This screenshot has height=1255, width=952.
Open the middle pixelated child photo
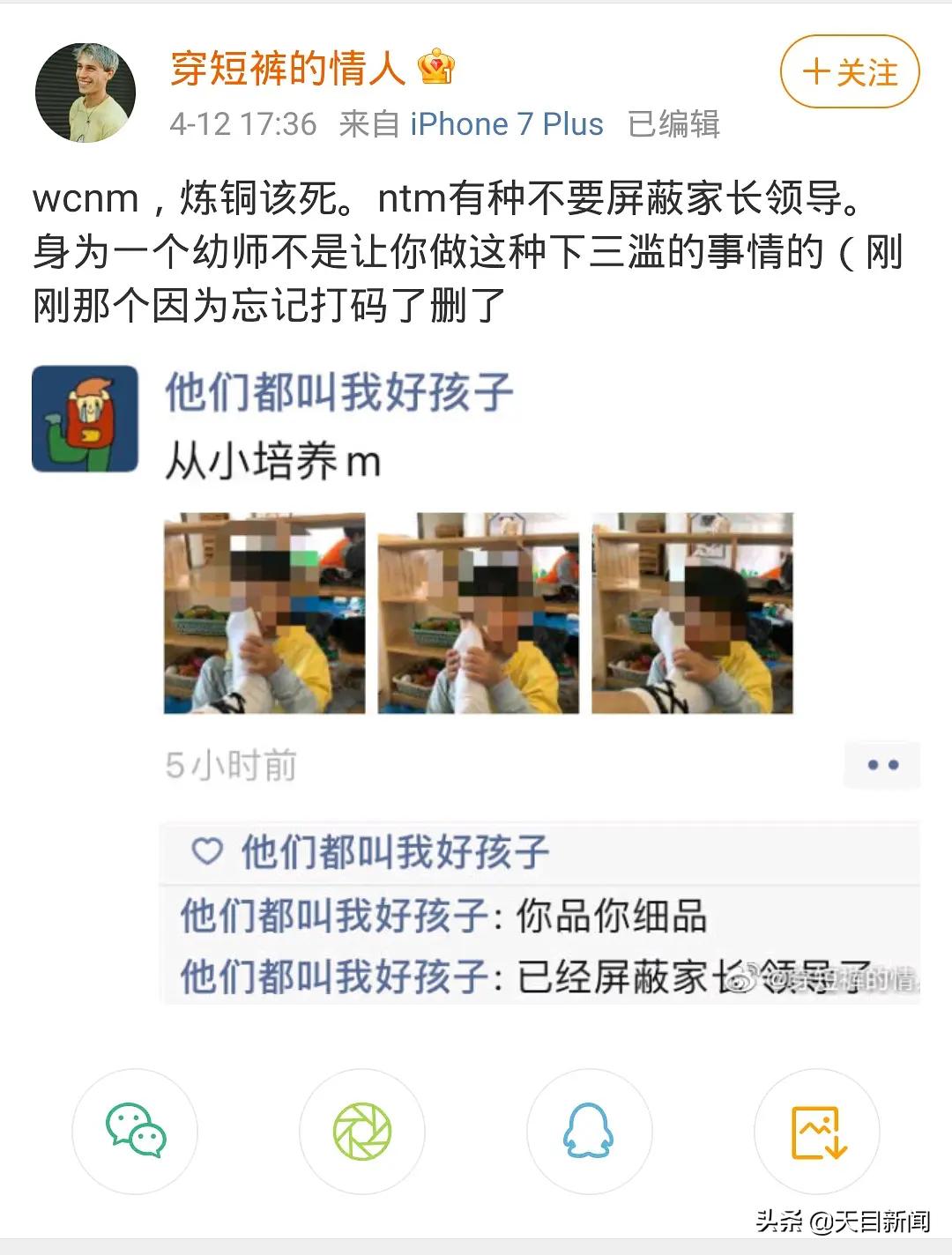[476, 614]
